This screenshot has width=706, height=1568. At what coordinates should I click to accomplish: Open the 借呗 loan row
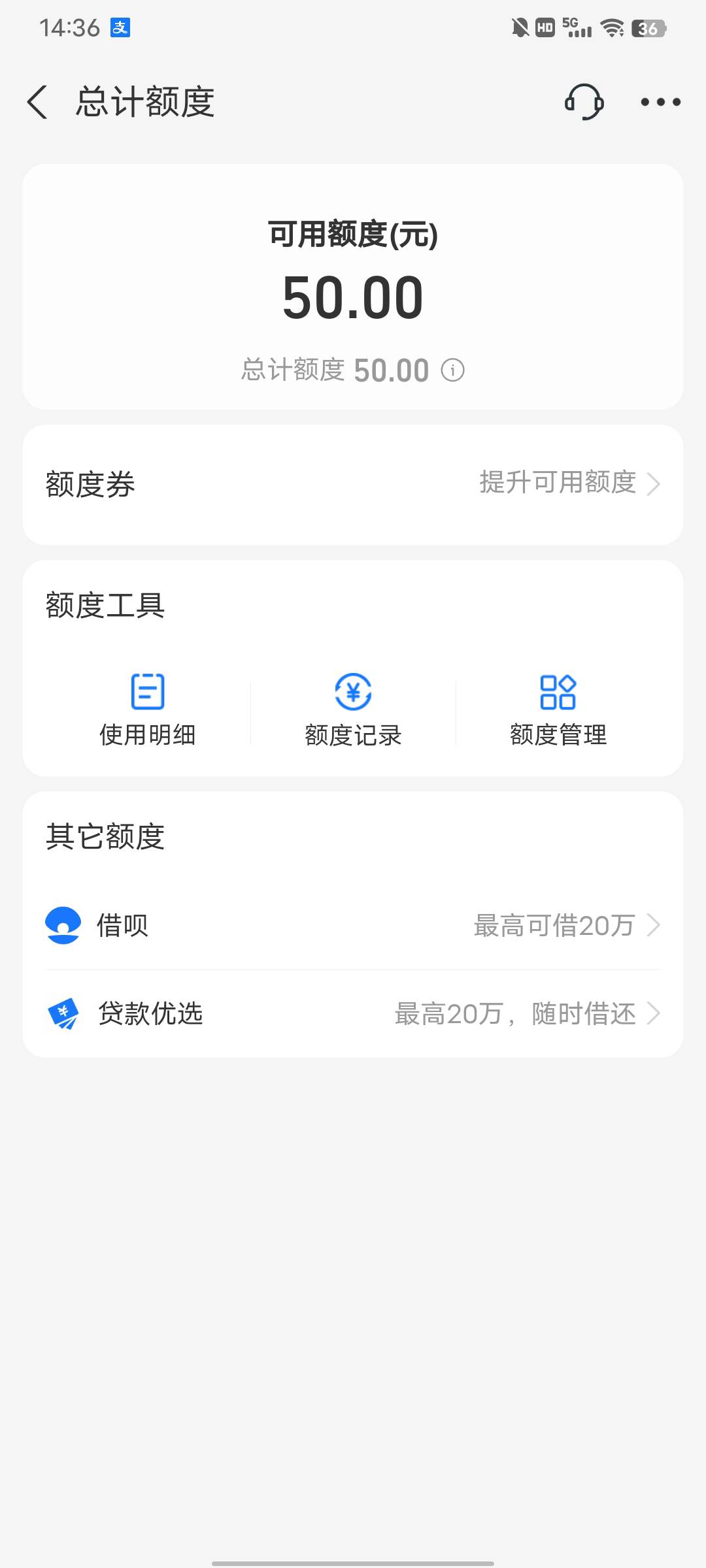pyautogui.click(x=353, y=925)
